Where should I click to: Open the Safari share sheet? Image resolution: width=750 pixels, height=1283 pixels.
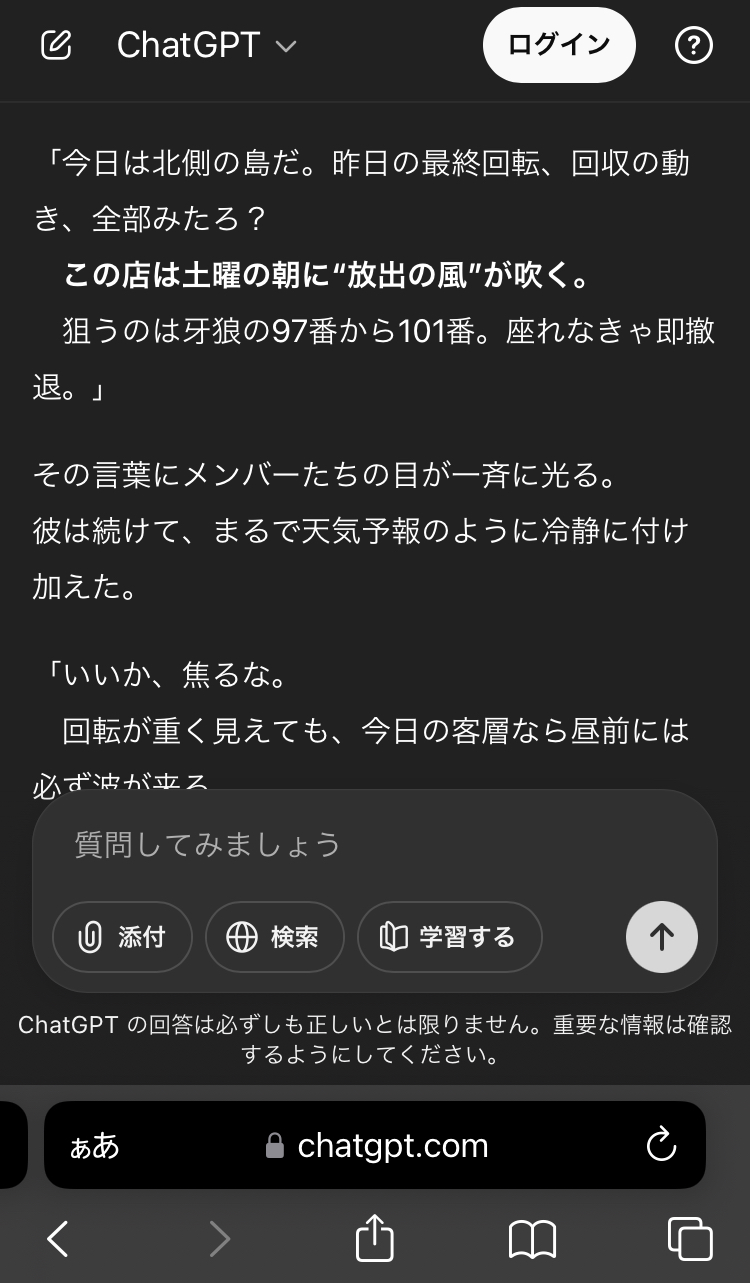pos(375,1240)
